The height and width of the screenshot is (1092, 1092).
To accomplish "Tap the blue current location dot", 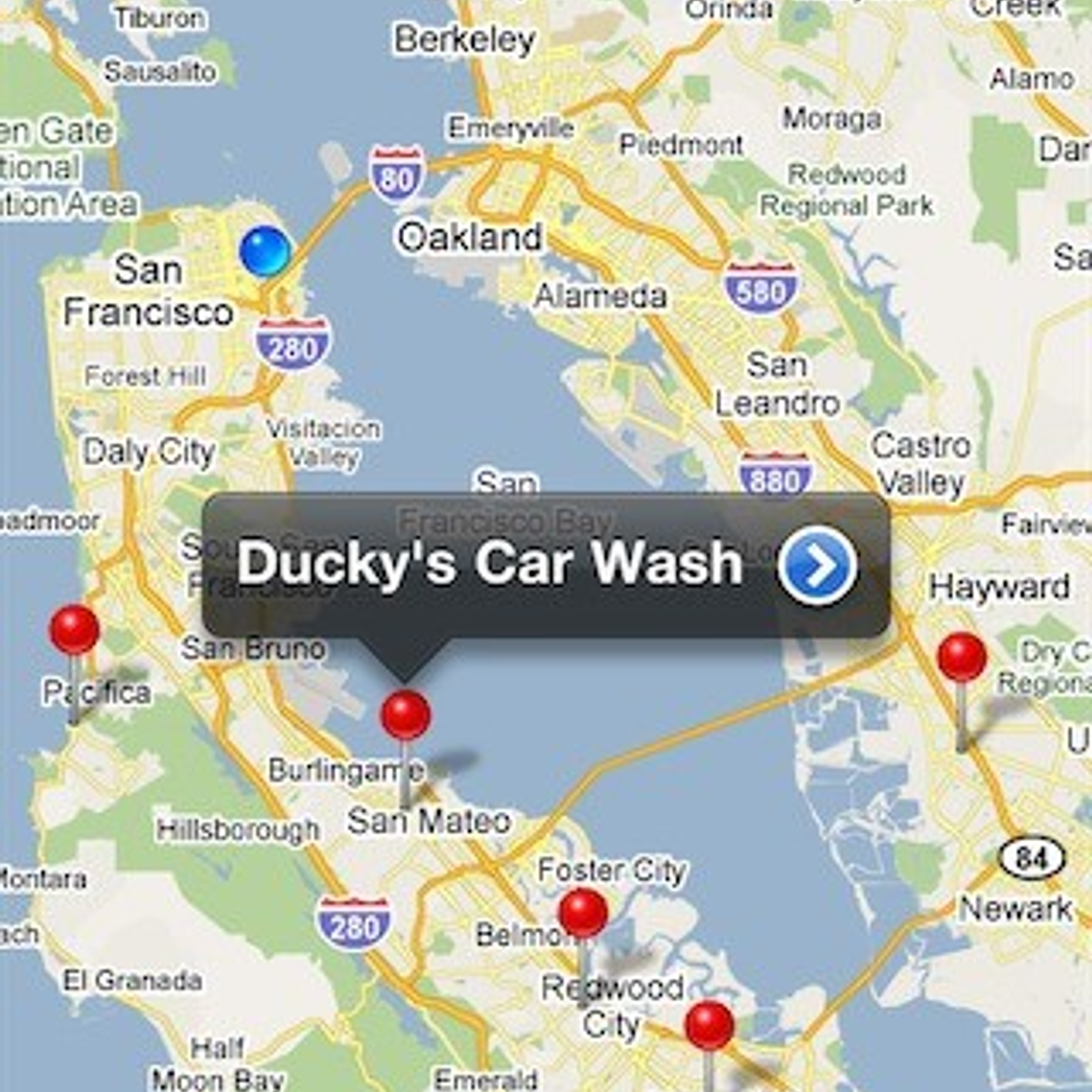I will click(265, 251).
